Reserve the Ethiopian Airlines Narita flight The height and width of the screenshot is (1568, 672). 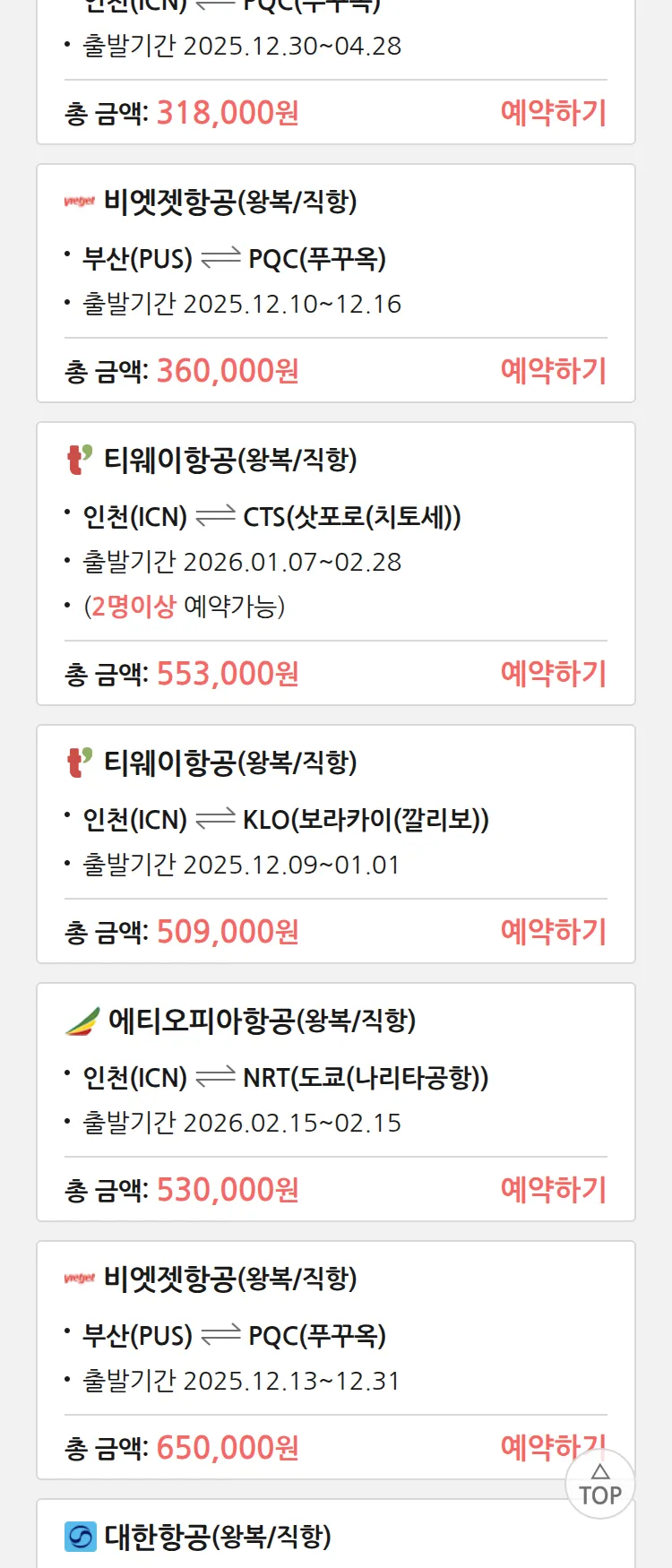click(553, 1190)
